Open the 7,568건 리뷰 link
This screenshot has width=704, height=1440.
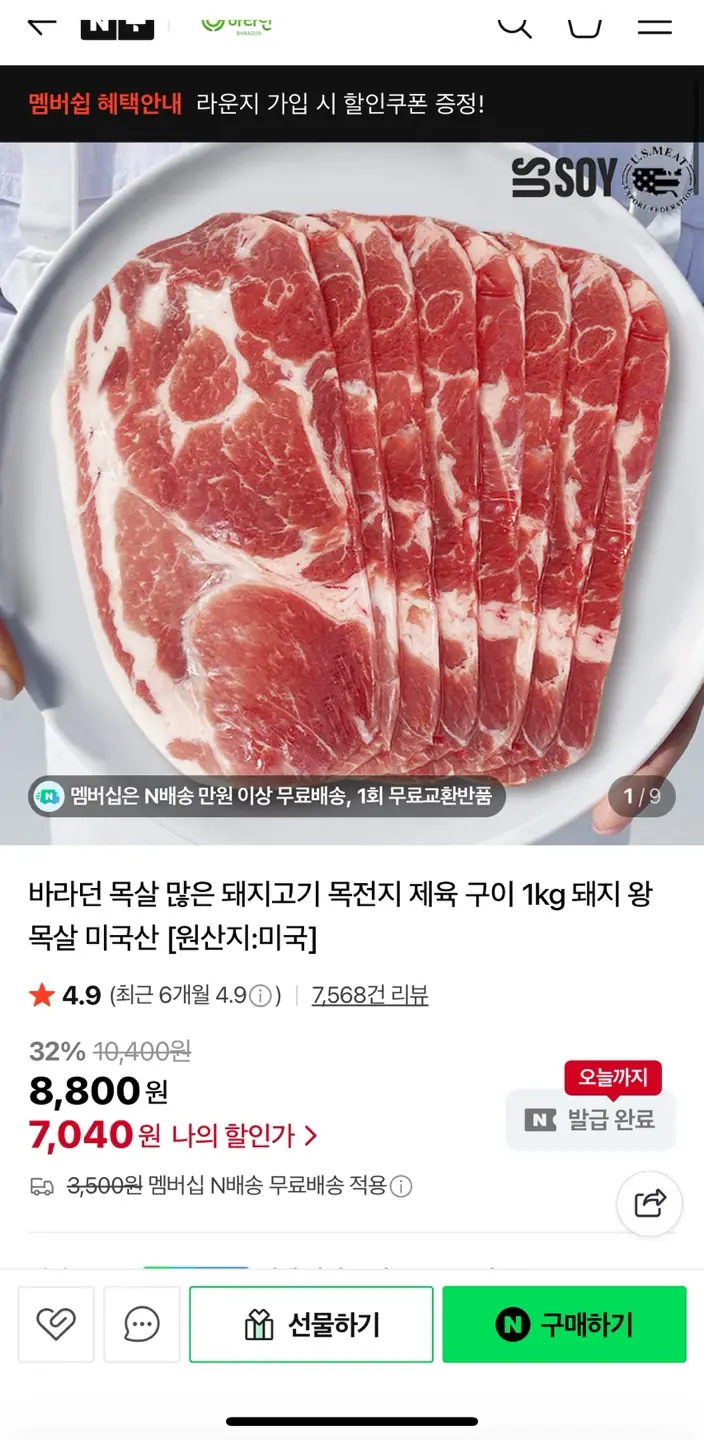coord(370,995)
